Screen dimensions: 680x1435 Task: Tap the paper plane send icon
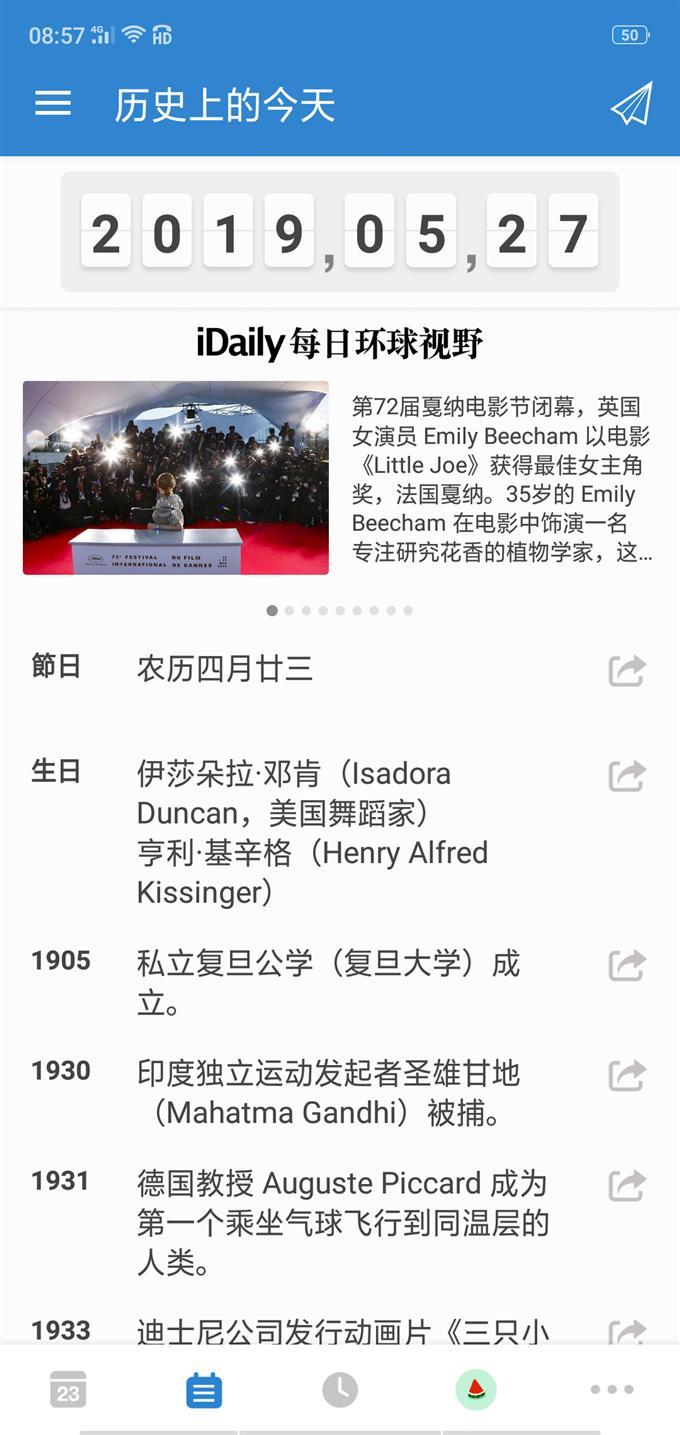pyautogui.click(x=631, y=104)
